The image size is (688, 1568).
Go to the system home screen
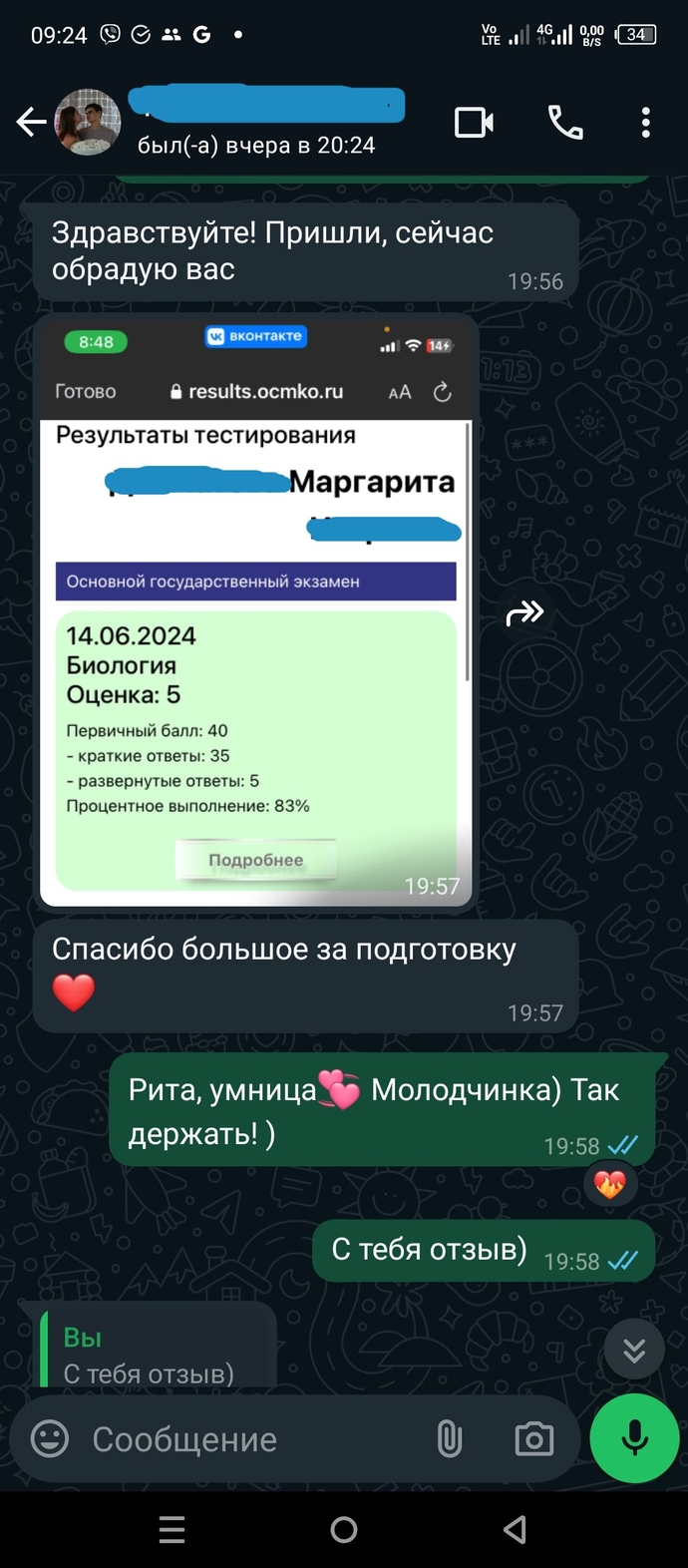click(344, 1529)
